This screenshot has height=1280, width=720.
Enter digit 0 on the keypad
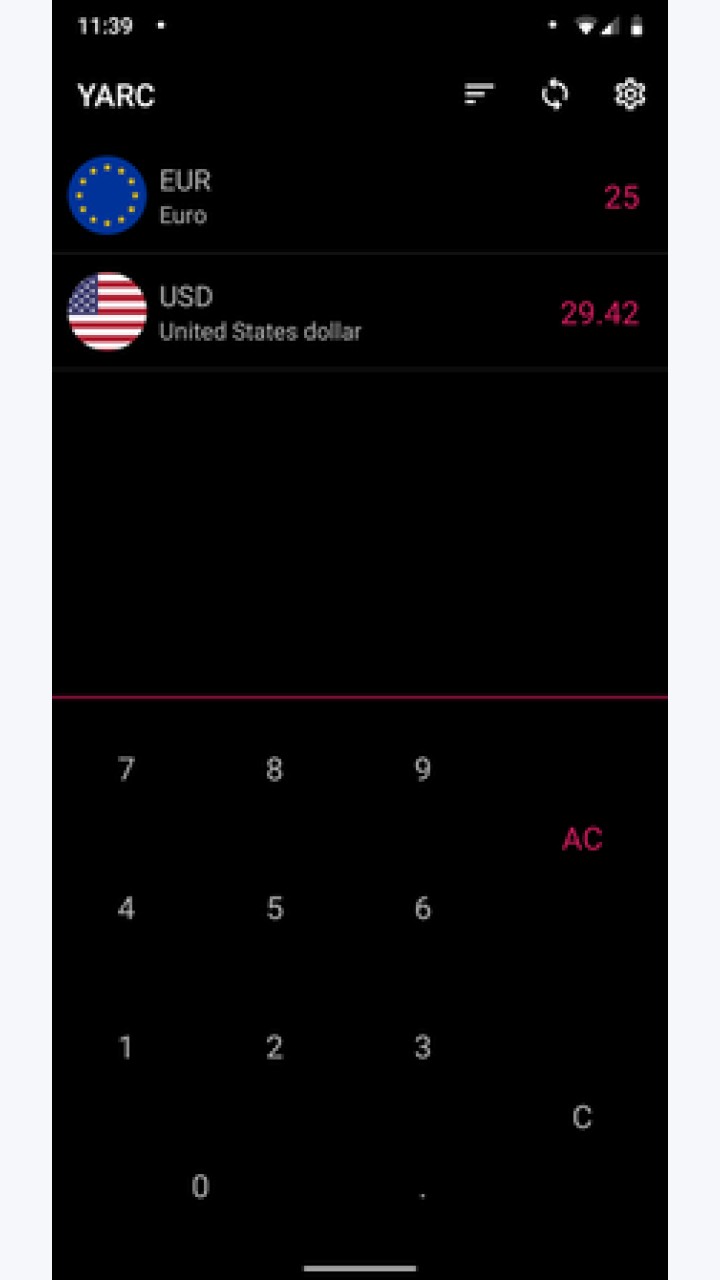(x=200, y=1187)
